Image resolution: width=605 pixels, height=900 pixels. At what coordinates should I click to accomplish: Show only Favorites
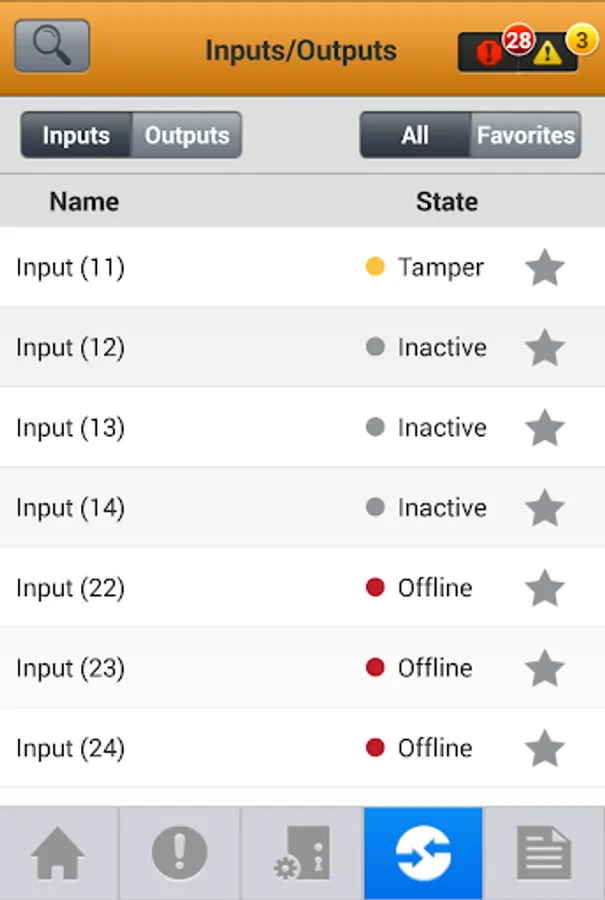pos(525,135)
